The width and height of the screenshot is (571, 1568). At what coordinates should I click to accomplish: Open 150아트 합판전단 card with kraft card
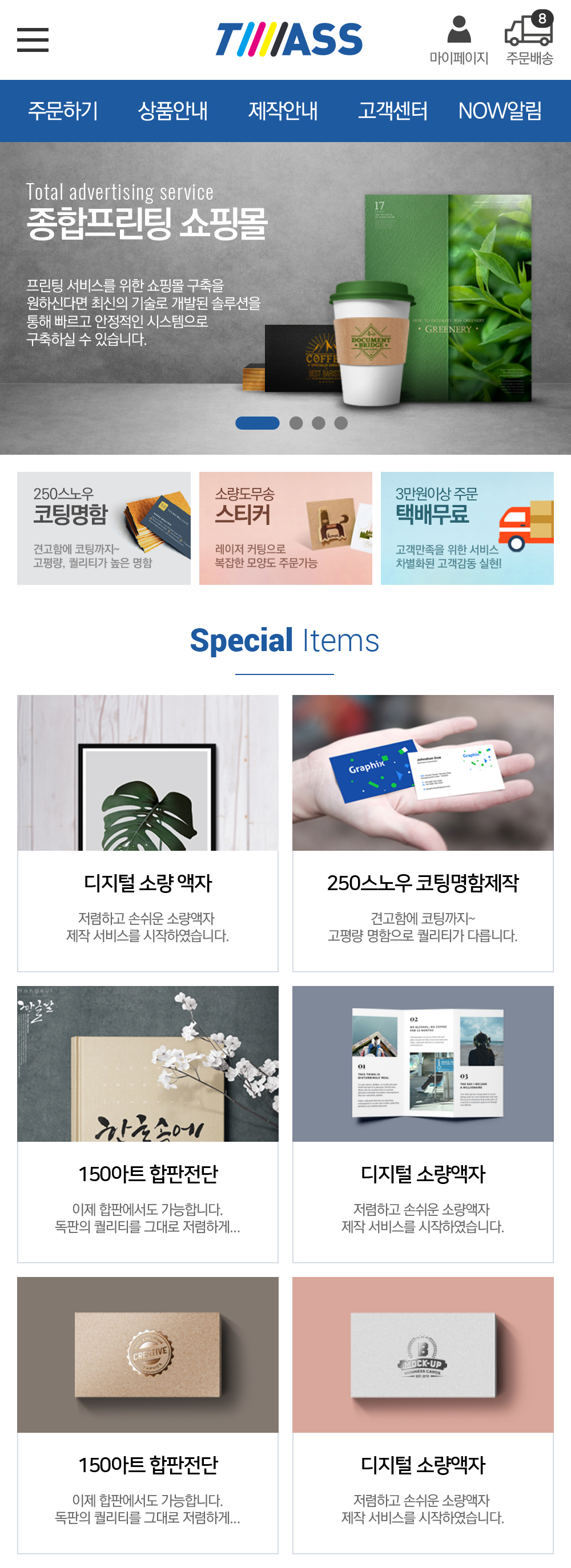coord(147,1415)
